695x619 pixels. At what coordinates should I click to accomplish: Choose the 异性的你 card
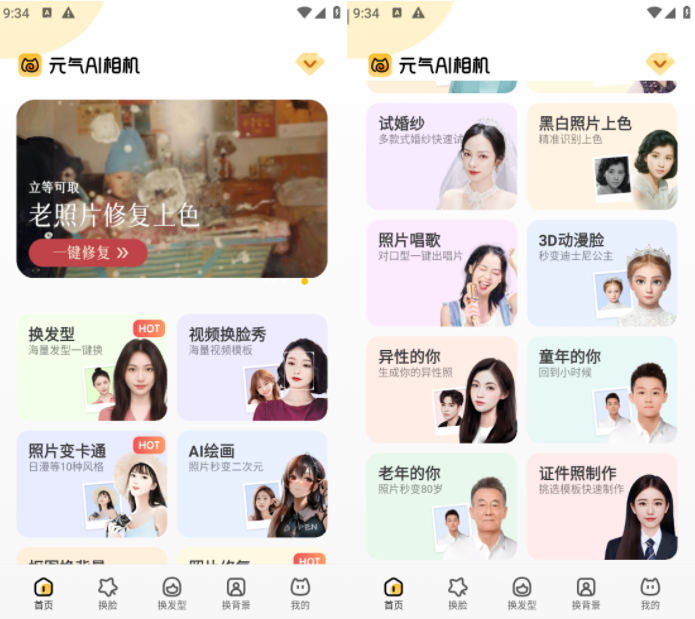pos(441,389)
